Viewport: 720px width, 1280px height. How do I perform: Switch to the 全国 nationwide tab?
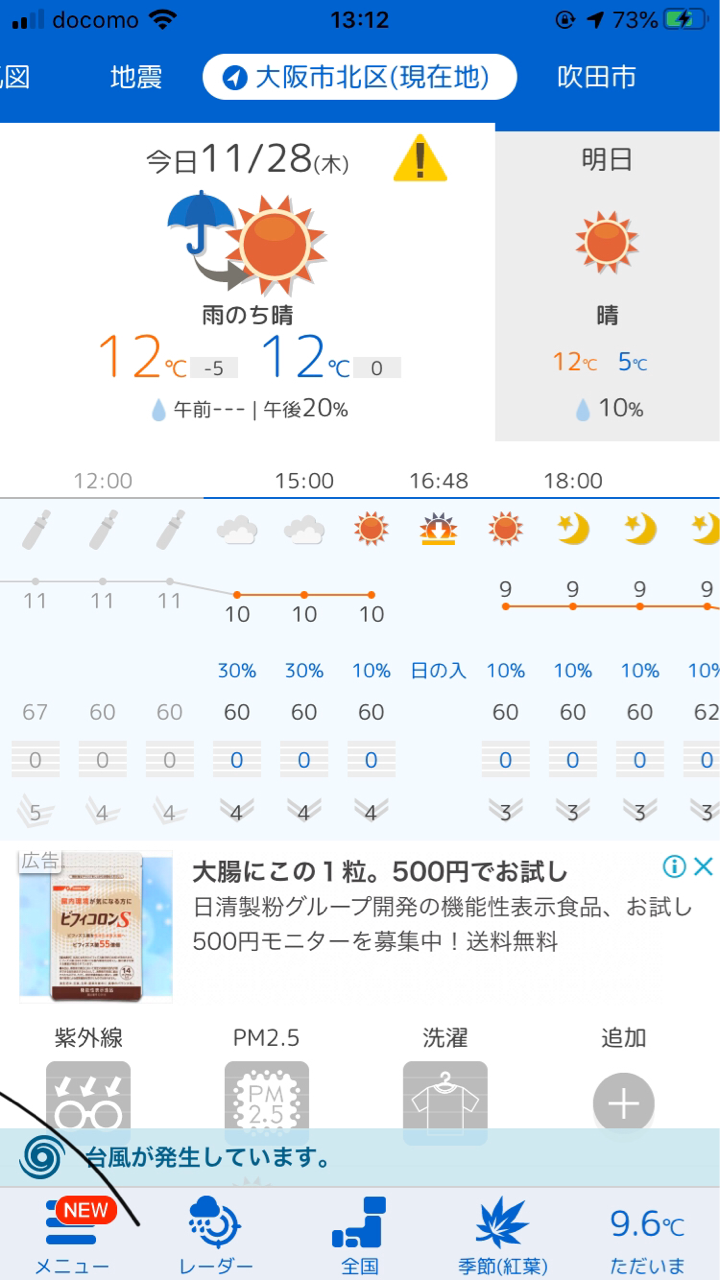[360, 1235]
